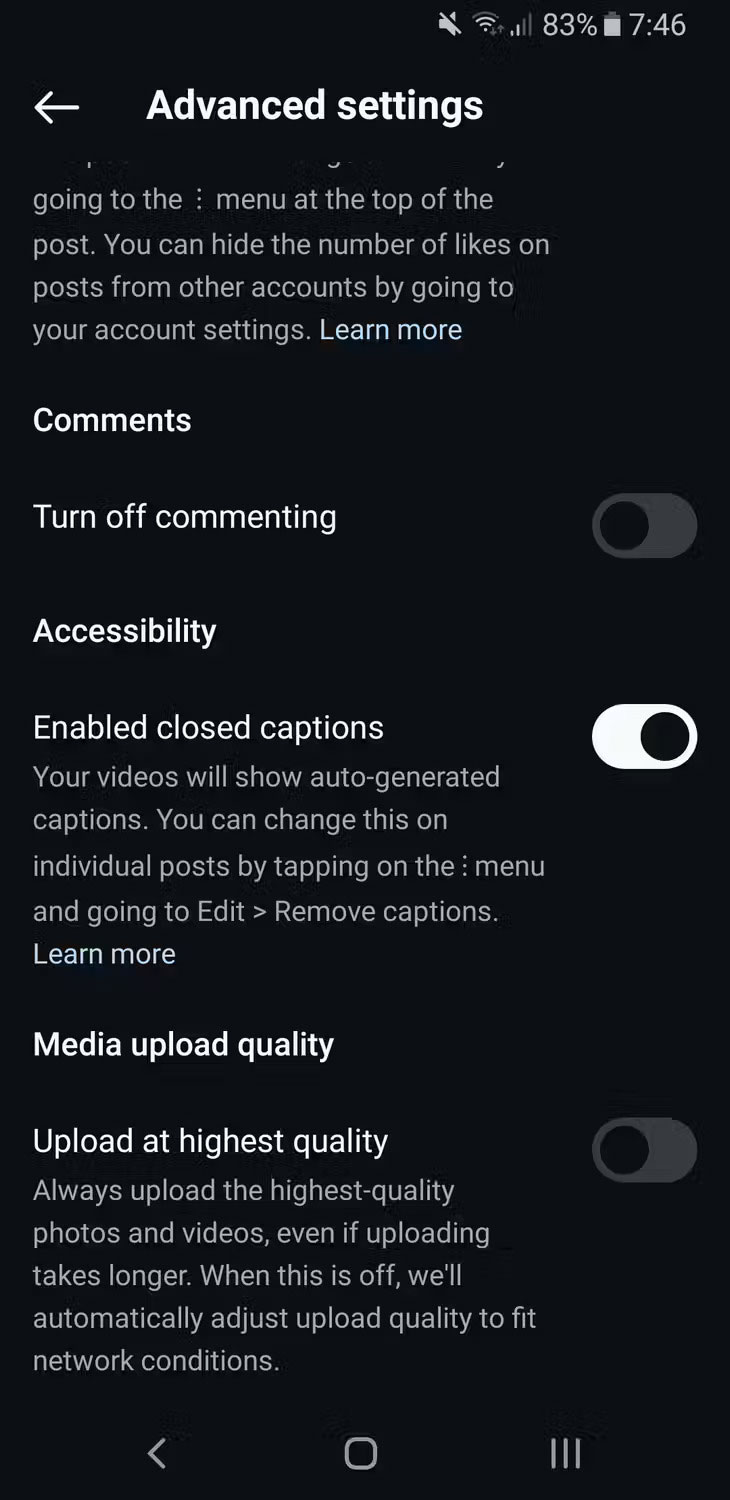Toggle Turn off commenting switch
730x1500 pixels.
(644, 525)
